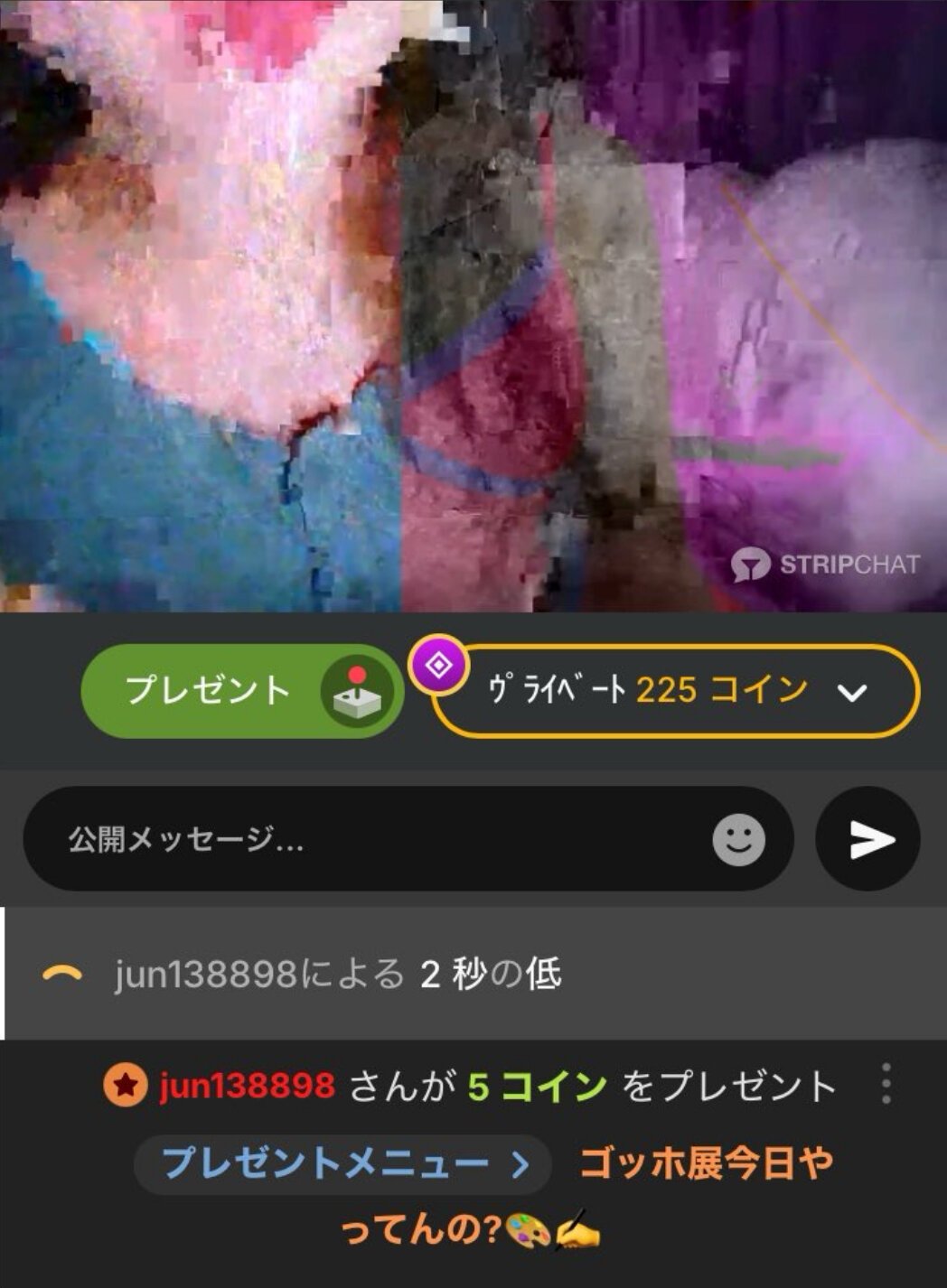947x1288 pixels.
Task: Focus the 公開メッセージ input field
Action: tap(361, 840)
